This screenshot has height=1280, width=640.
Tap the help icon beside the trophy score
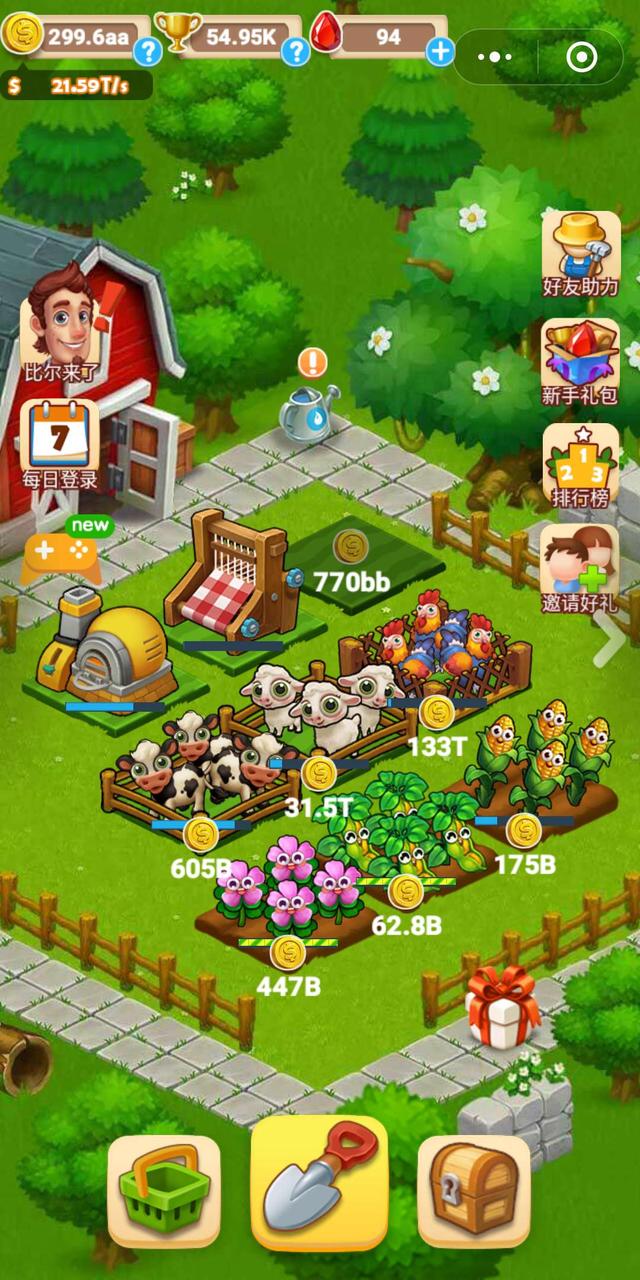(295, 51)
